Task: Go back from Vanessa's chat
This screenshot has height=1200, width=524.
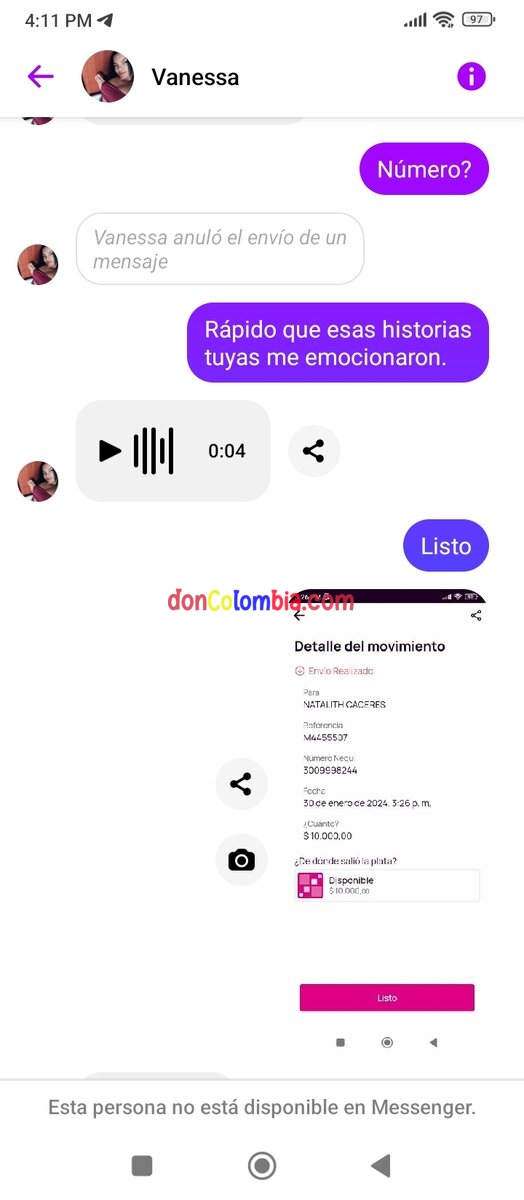Action: (40, 76)
